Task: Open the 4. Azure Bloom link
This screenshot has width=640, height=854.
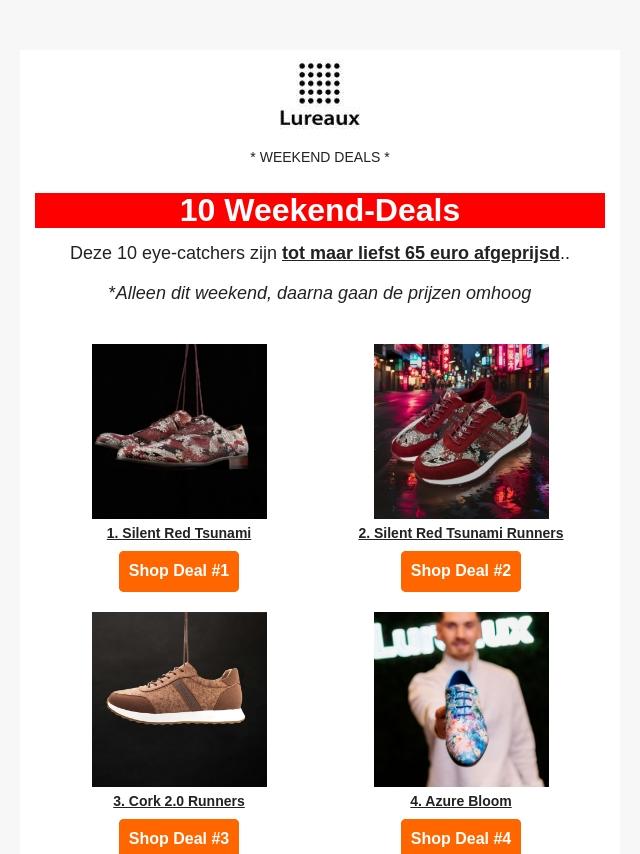Action: [461, 801]
